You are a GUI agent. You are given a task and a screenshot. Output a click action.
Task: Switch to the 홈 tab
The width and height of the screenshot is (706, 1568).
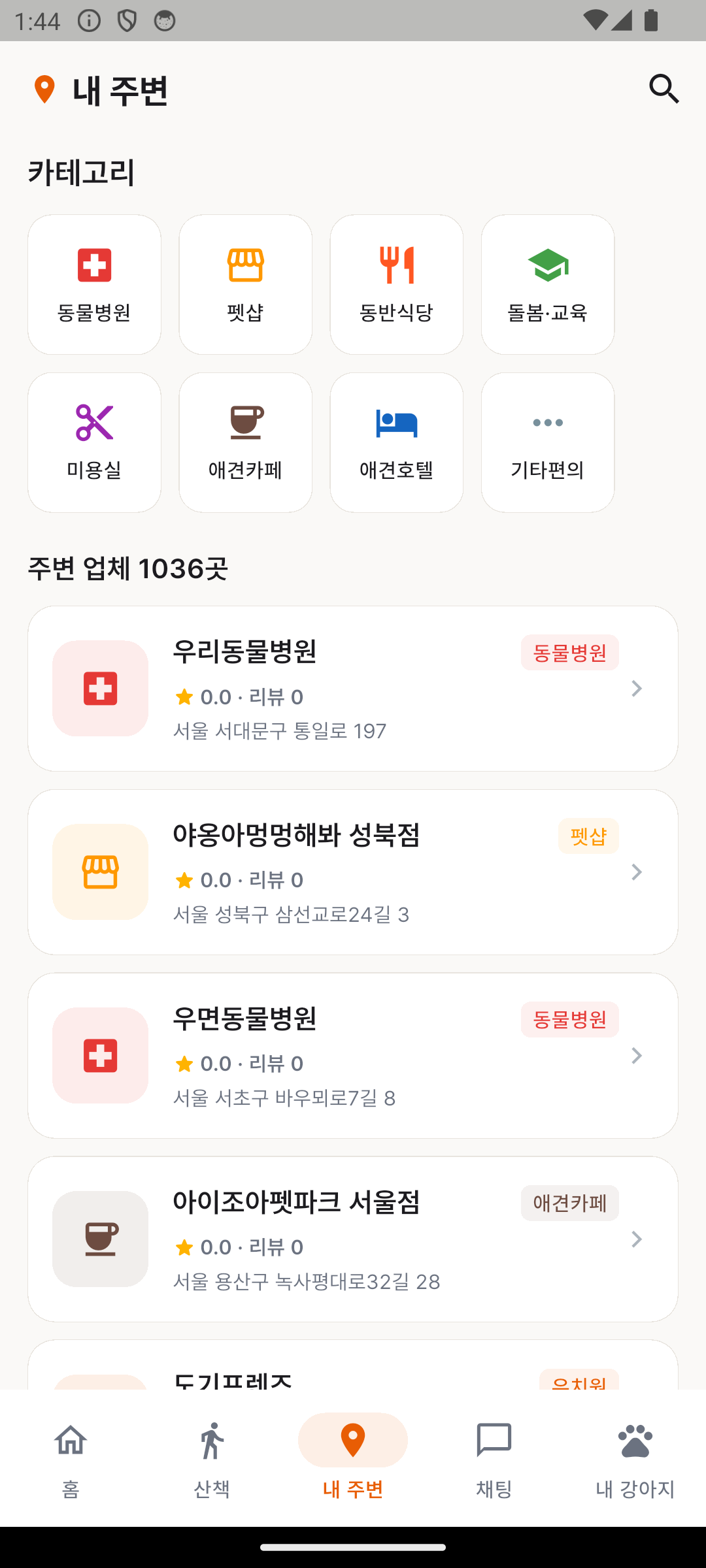pos(69,1457)
